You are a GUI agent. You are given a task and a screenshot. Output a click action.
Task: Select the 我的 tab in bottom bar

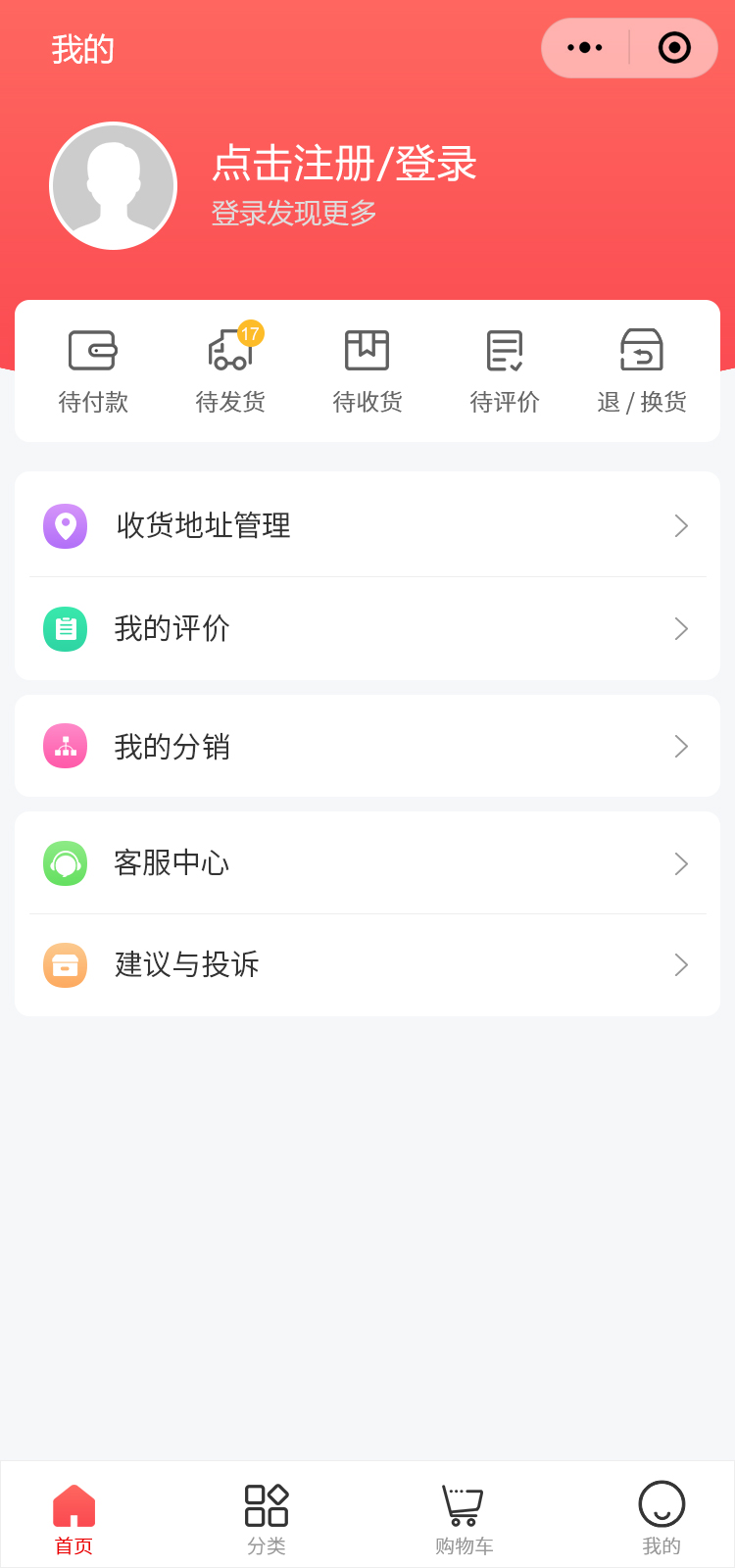click(x=661, y=1517)
